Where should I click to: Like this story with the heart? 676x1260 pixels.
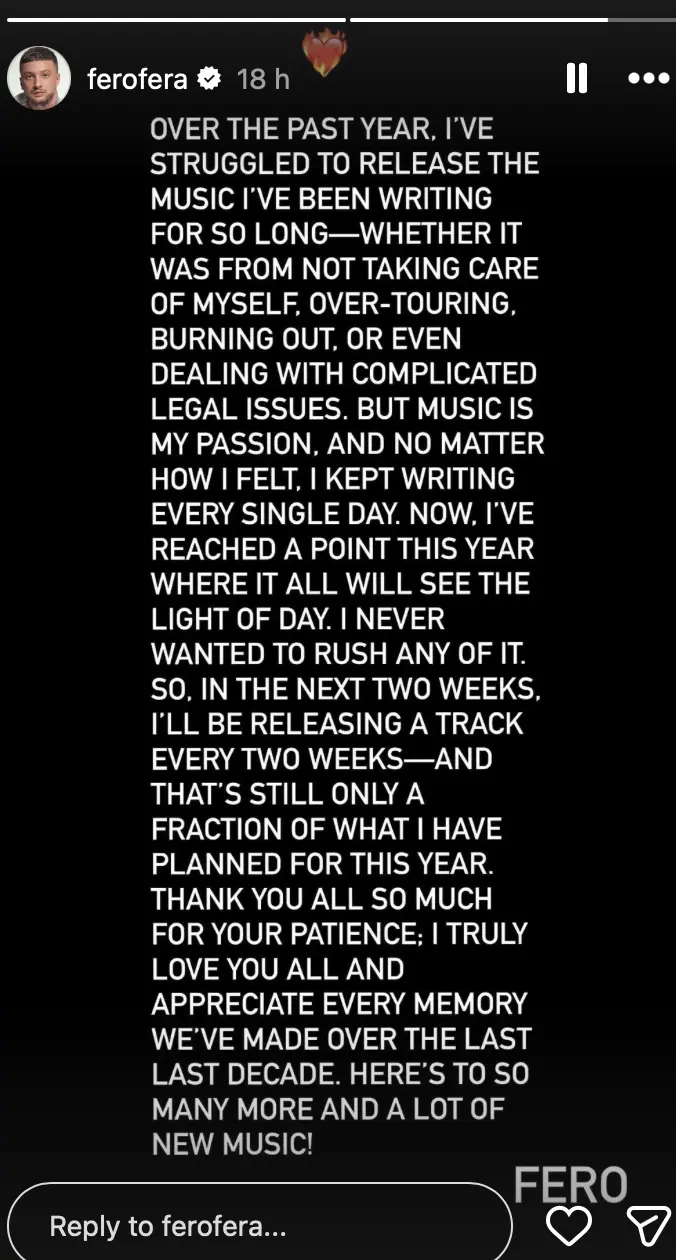tap(569, 1225)
